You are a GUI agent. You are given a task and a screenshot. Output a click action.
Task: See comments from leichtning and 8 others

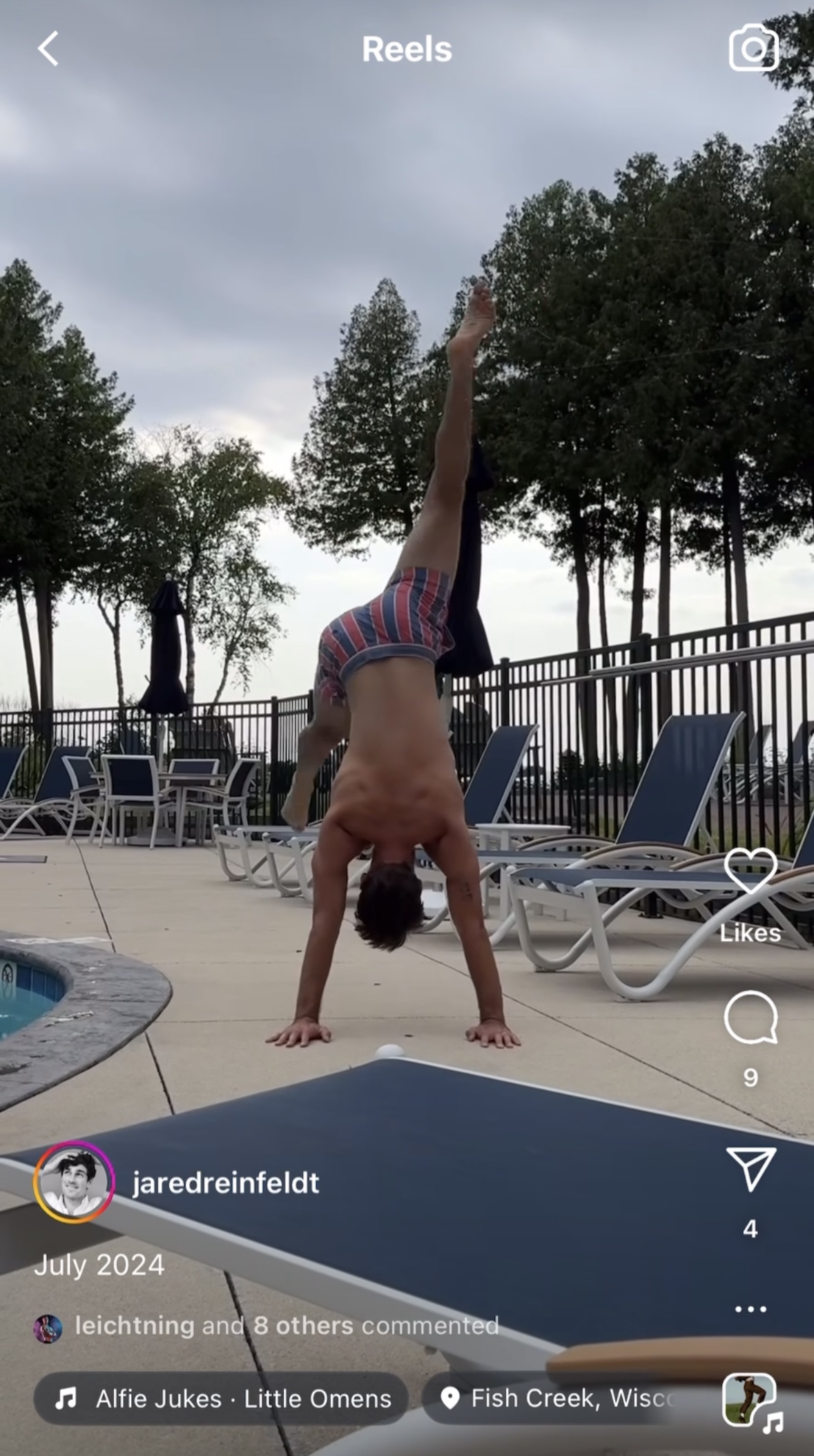[286, 1325]
